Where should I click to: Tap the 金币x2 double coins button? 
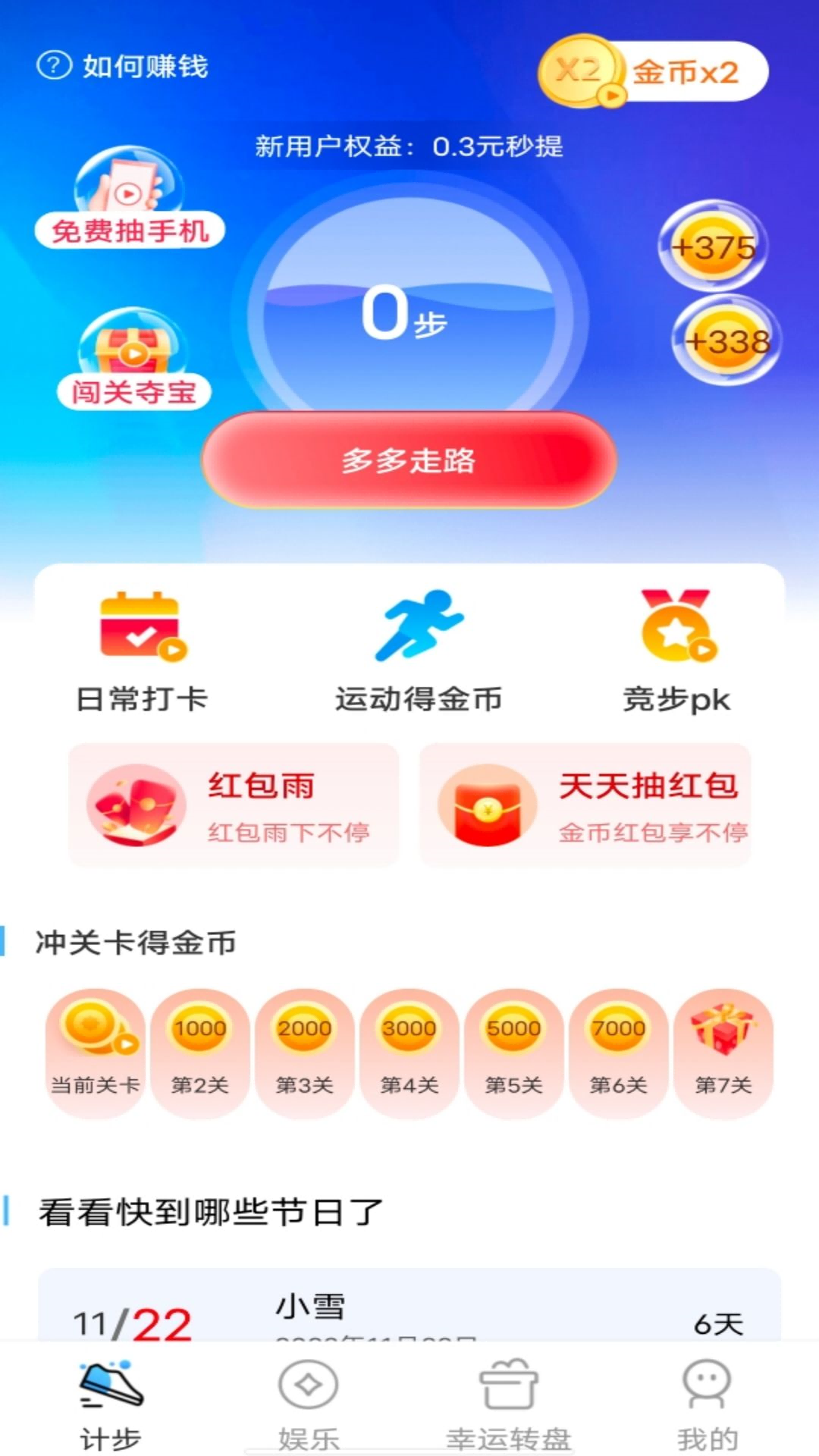(x=654, y=72)
